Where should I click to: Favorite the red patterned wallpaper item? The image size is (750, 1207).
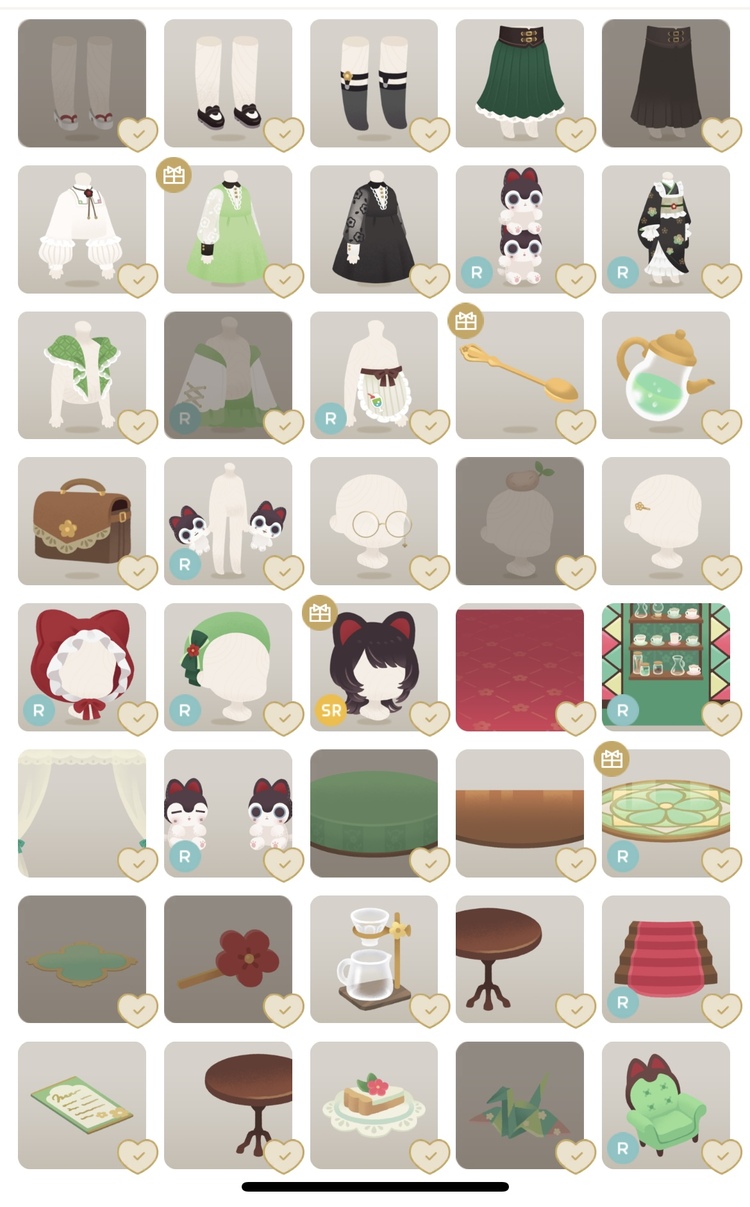576,718
